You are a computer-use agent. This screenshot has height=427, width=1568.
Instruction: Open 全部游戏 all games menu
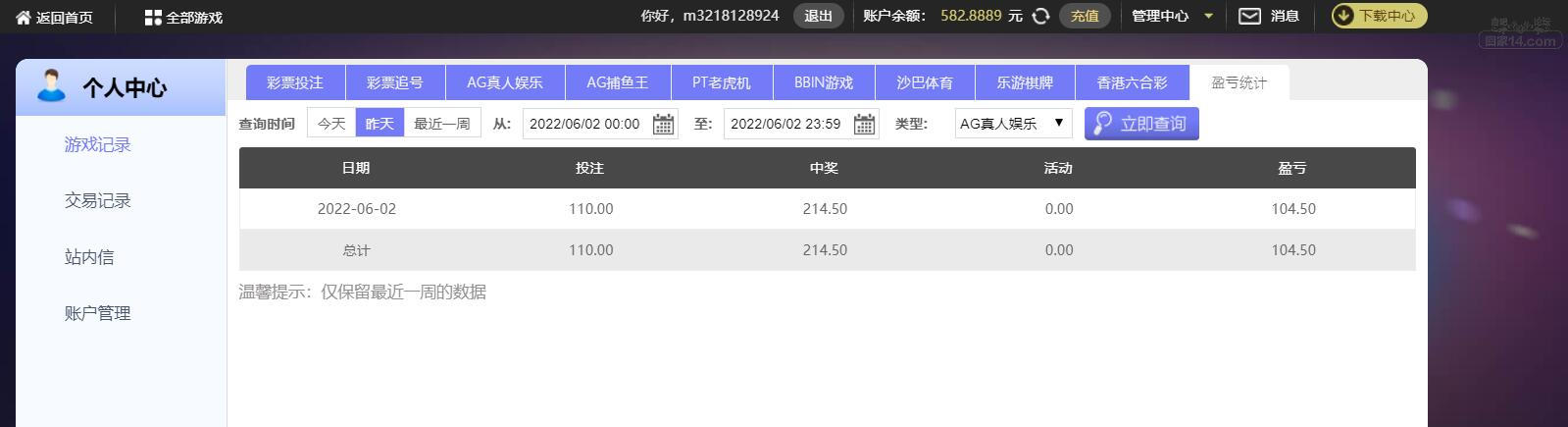point(183,17)
